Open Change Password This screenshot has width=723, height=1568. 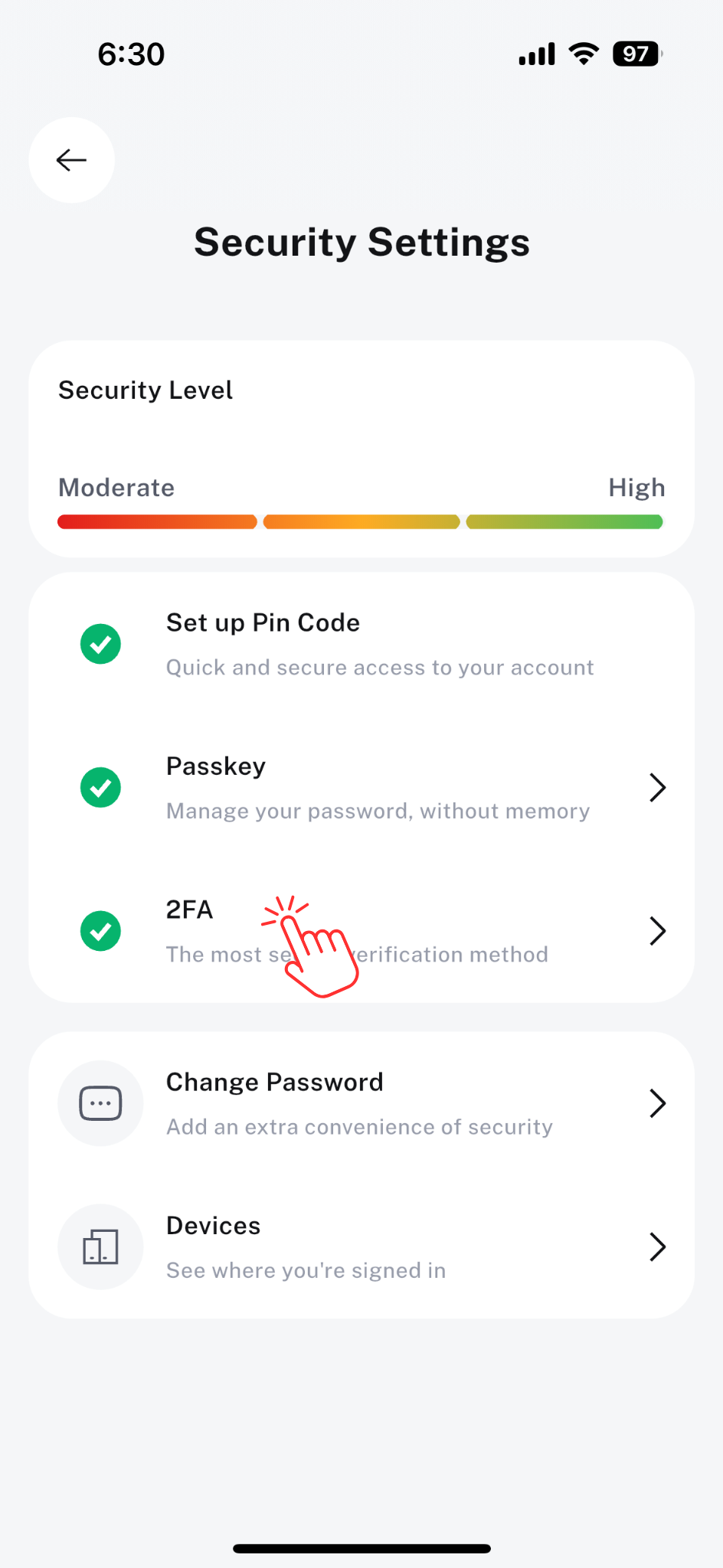point(361,1103)
